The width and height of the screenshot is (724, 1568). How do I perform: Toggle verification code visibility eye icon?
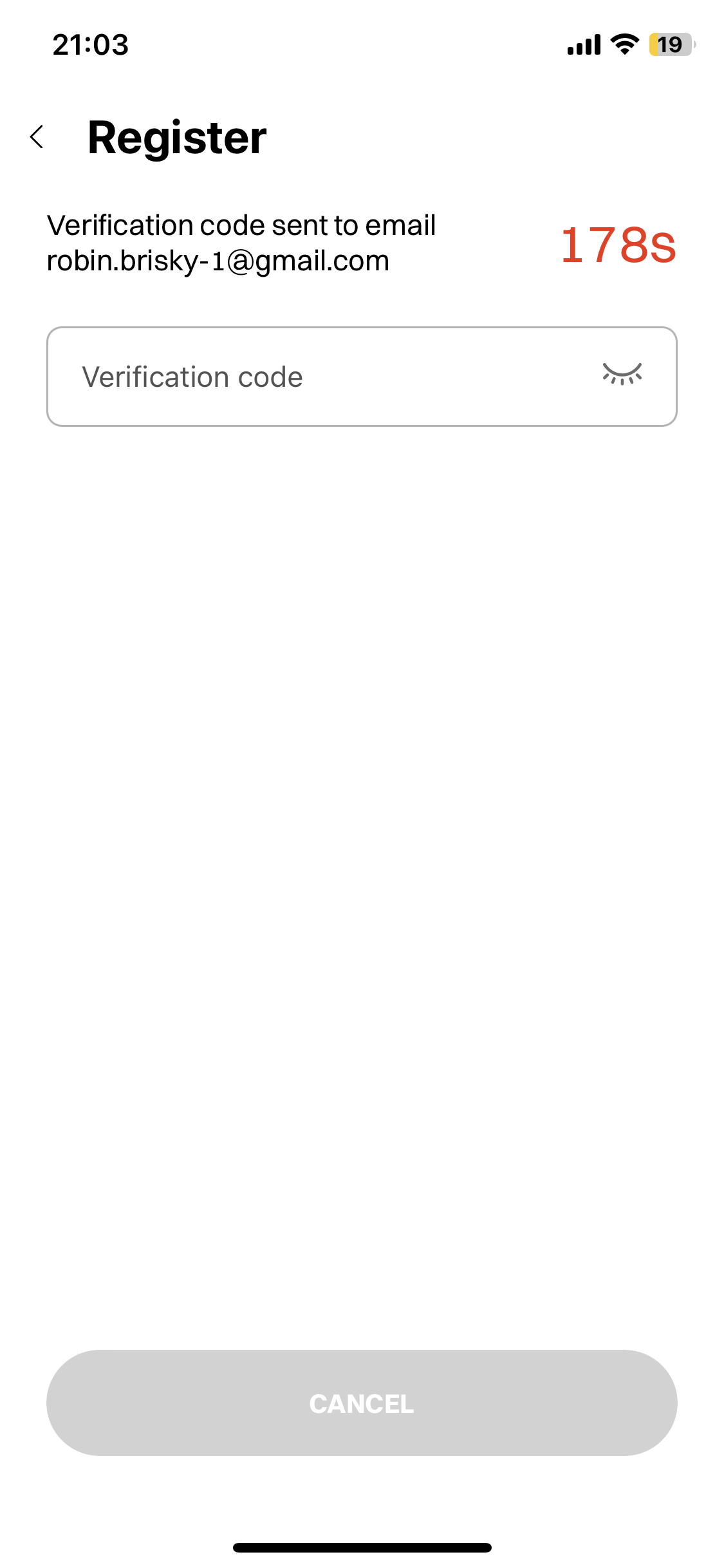622,374
